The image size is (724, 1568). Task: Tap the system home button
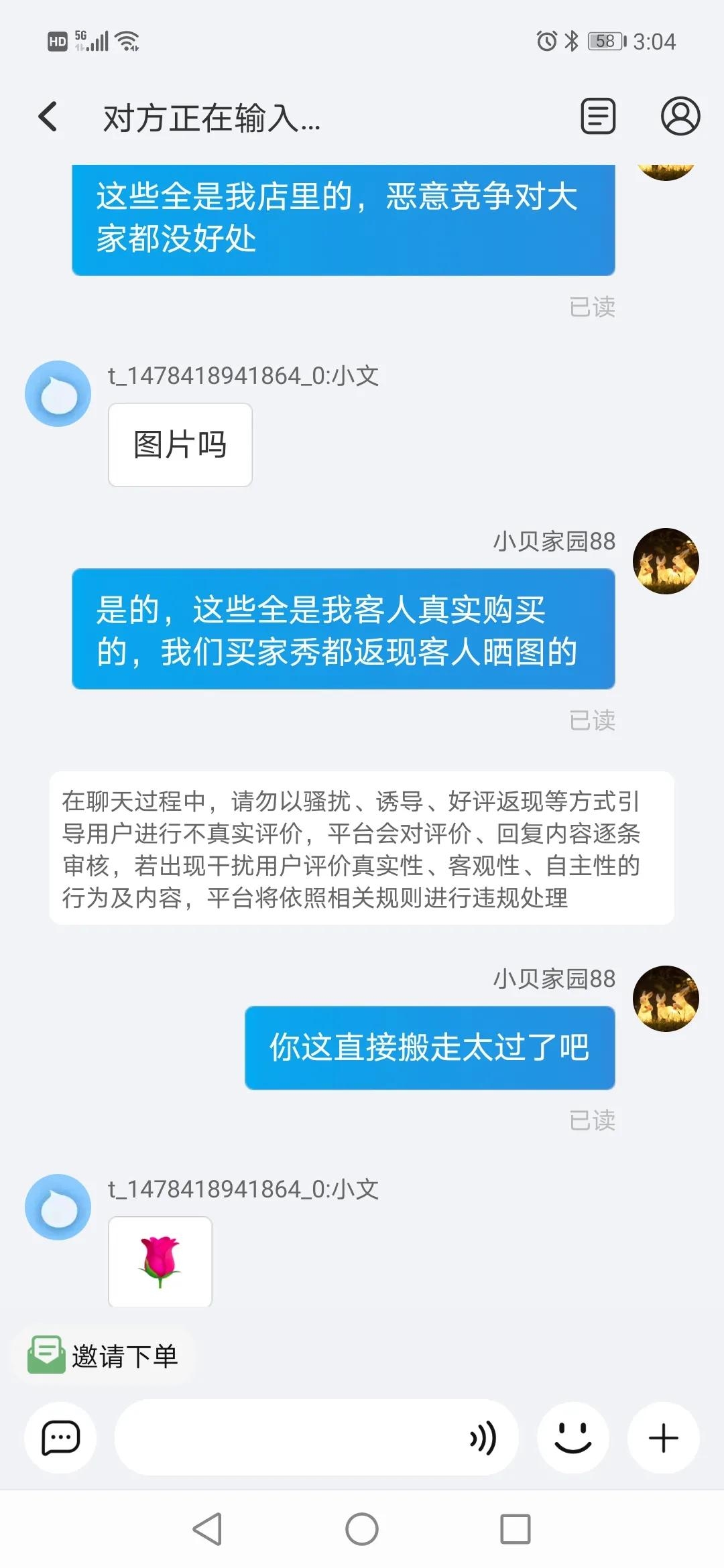pos(362,1530)
